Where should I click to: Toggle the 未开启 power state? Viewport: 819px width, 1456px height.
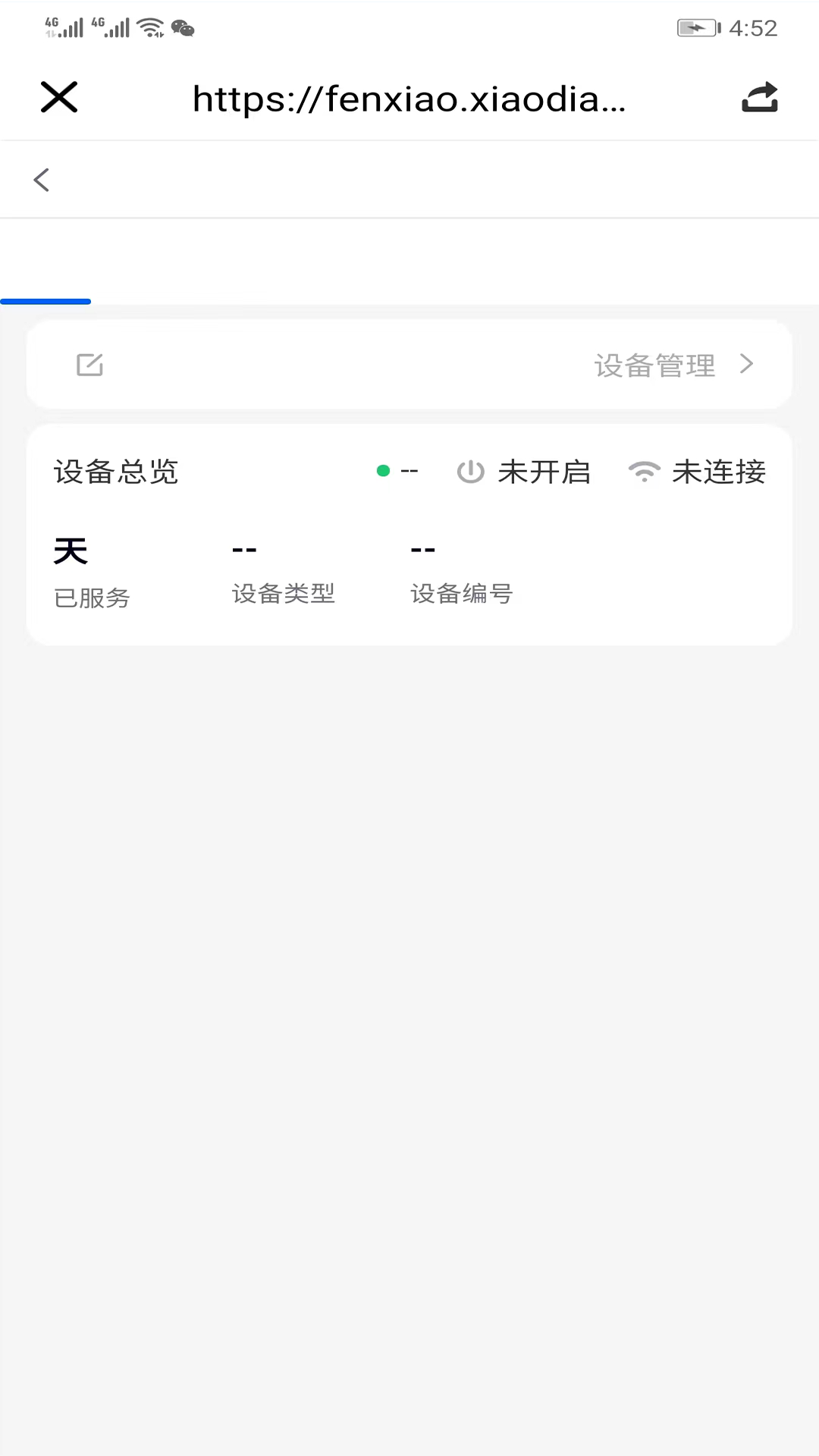[x=544, y=472]
